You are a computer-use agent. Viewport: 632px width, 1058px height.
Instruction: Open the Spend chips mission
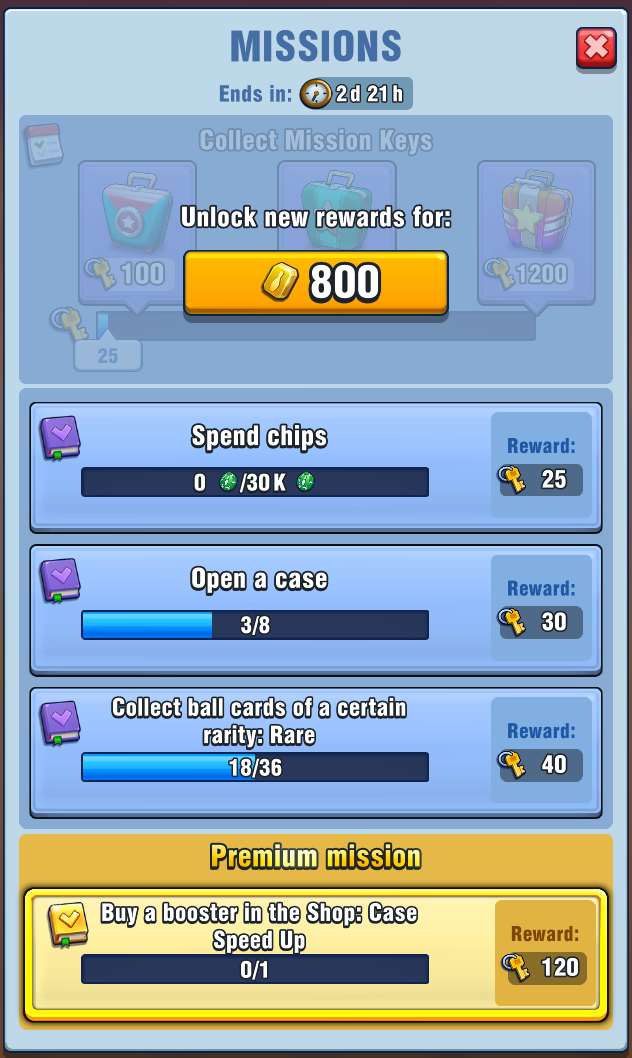[262, 466]
